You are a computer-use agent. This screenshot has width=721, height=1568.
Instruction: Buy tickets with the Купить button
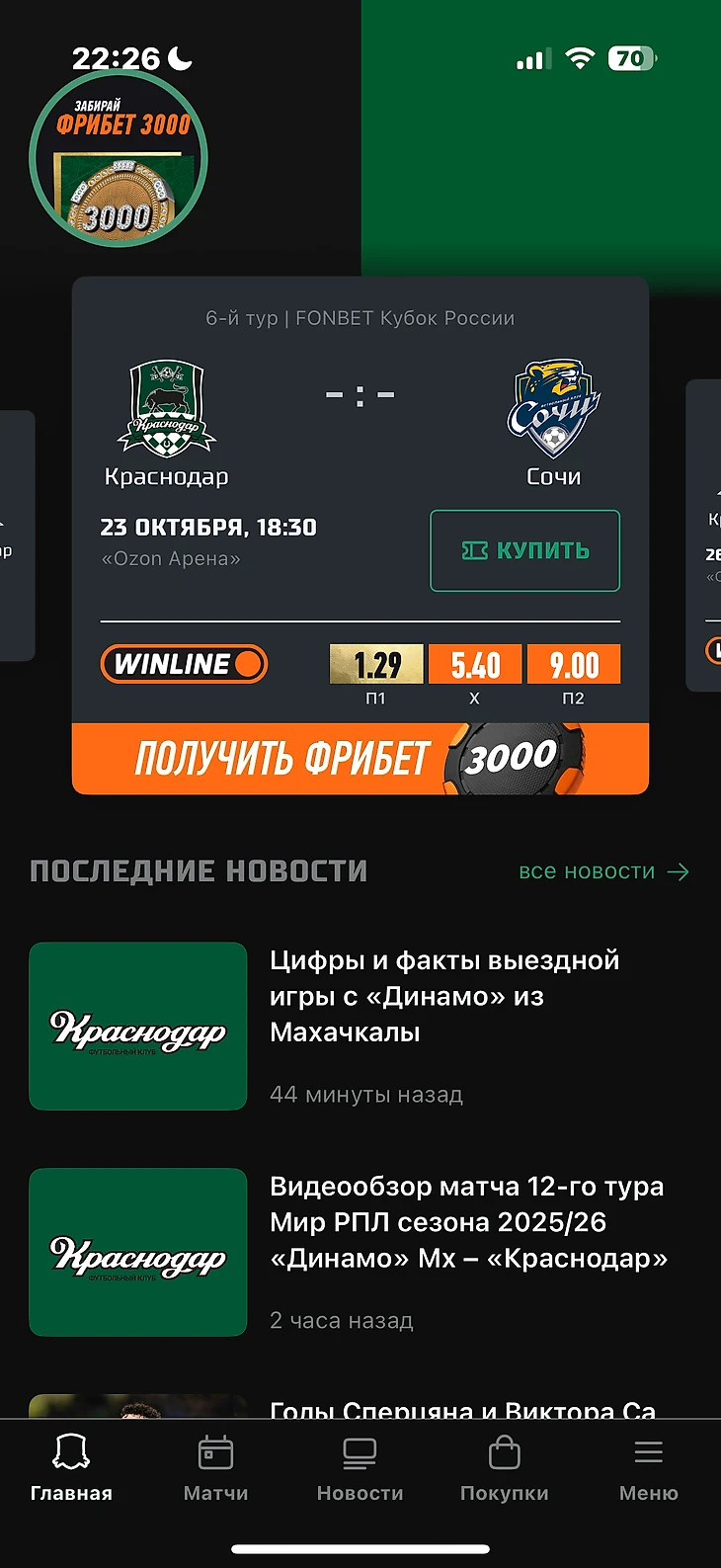(524, 551)
